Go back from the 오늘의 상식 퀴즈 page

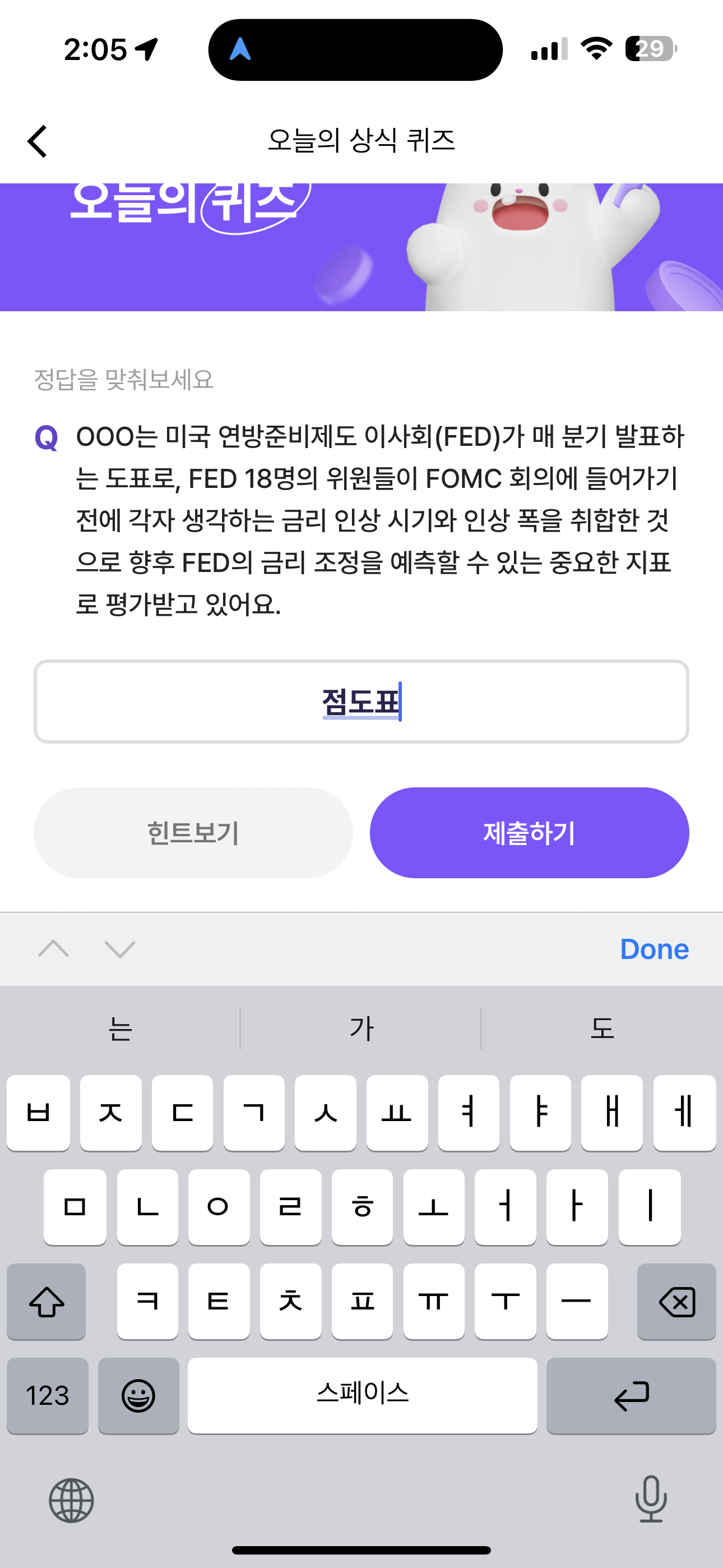pyautogui.click(x=38, y=141)
